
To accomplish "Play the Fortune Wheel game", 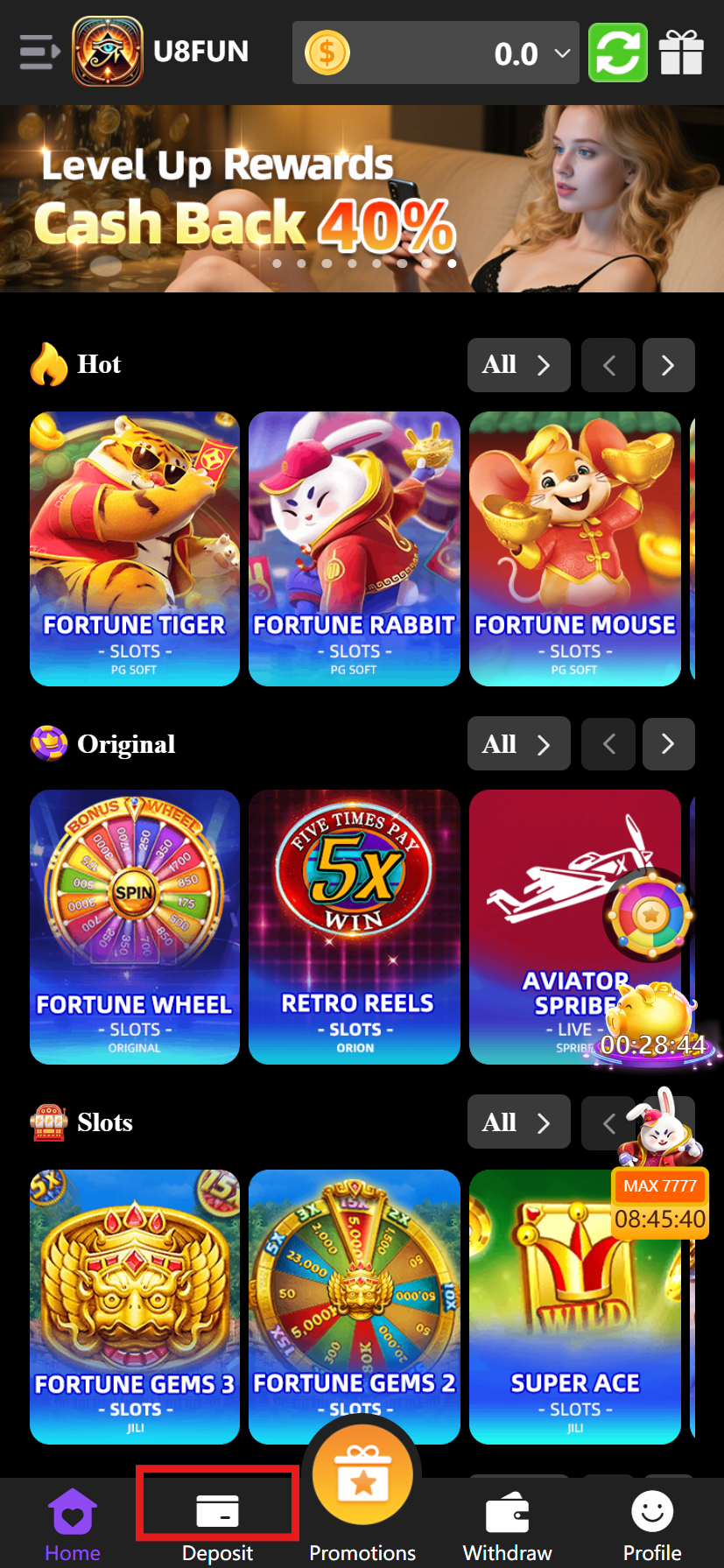I will click(135, 926).
